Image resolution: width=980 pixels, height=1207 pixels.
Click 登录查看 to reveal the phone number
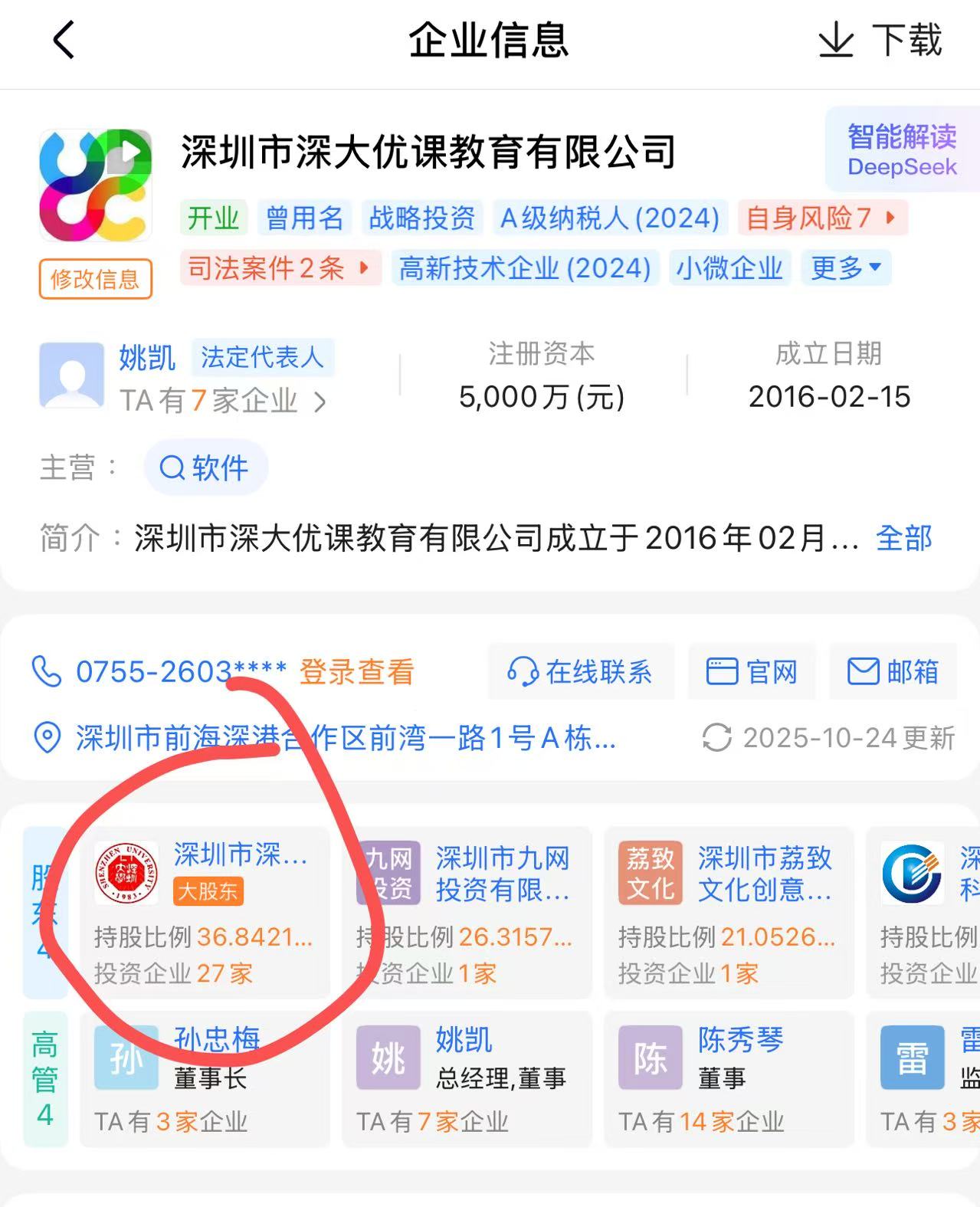coord(357,672)
